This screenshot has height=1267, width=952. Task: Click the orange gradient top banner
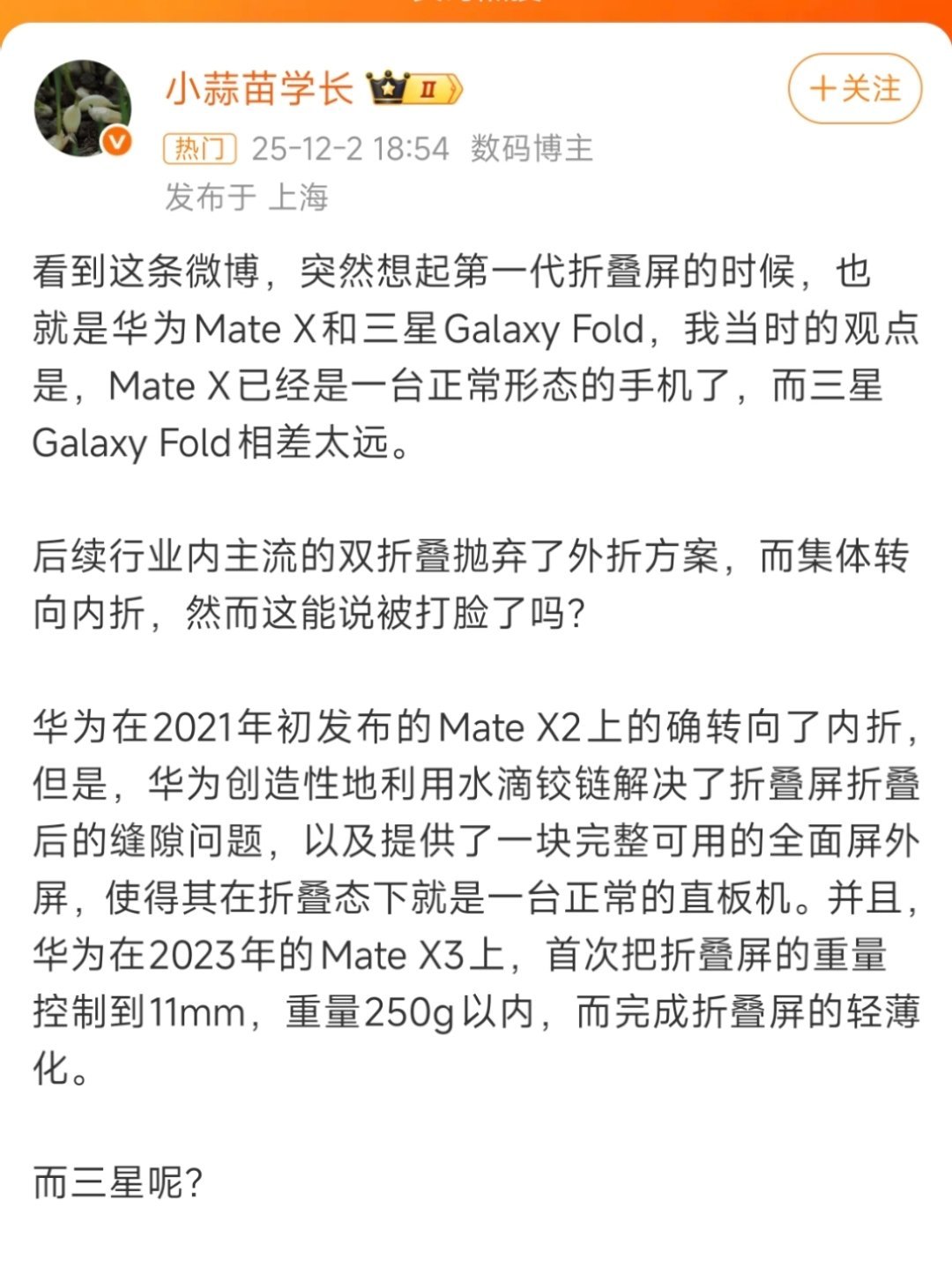pos(476,9)
